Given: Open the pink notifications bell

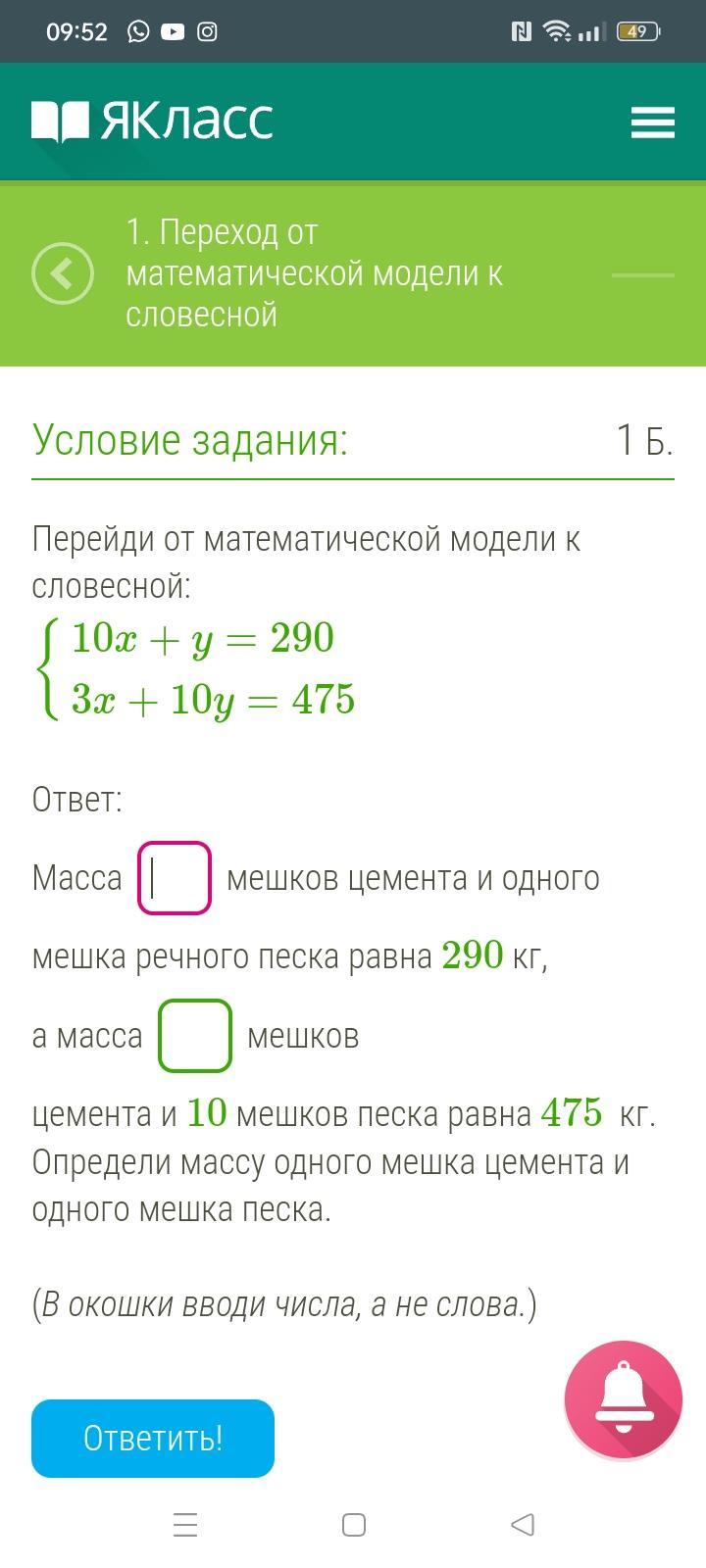Looking at the screenshot, I should (x=623, y=1399).
